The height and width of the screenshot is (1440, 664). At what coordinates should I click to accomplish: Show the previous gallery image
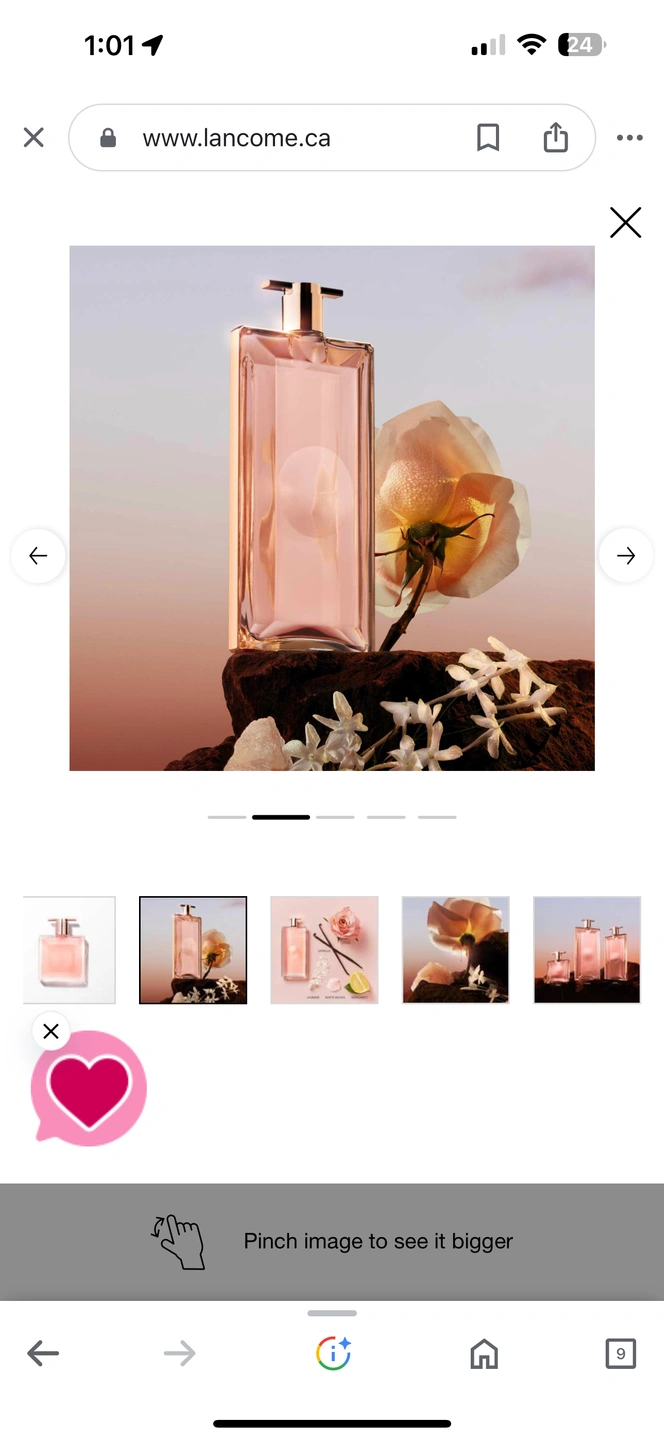click(38, 556)
